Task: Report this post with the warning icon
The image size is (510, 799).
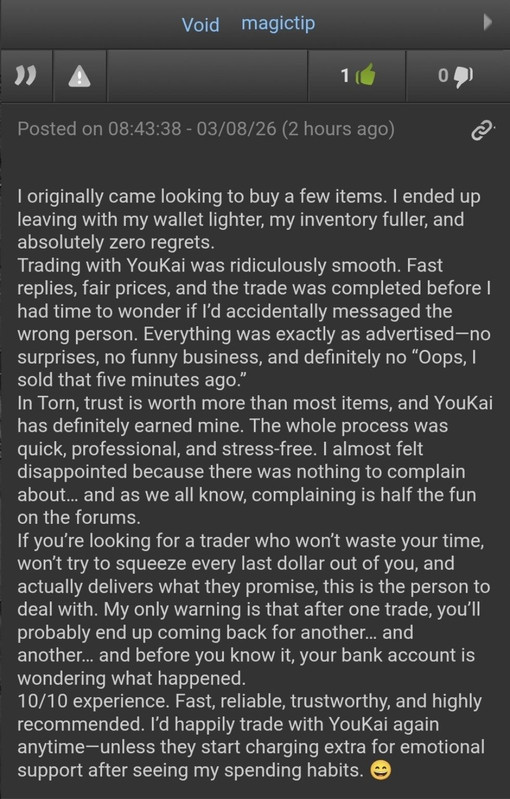Action: (79, 76)
